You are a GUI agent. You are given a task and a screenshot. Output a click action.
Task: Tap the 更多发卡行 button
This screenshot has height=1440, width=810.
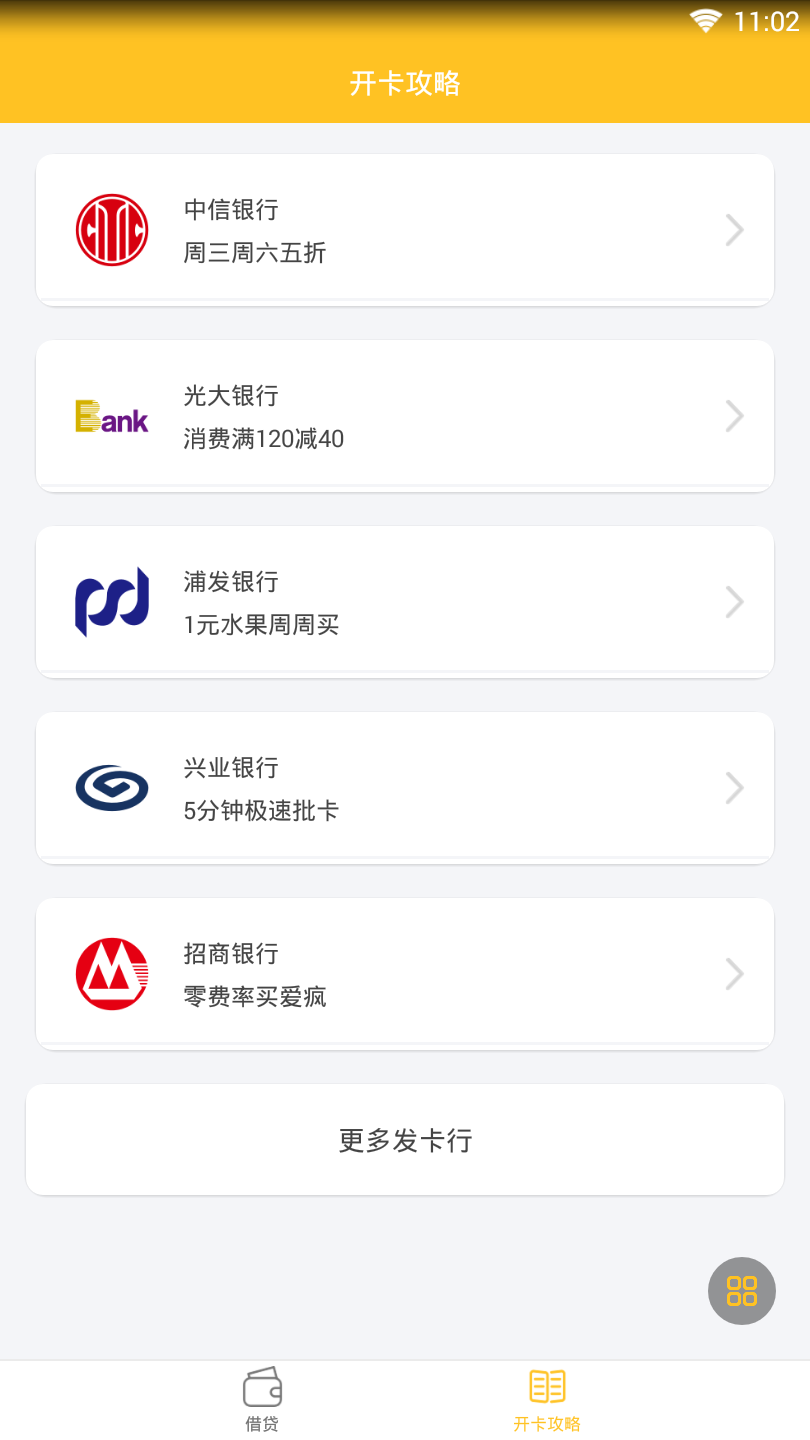pos(404,1140)
